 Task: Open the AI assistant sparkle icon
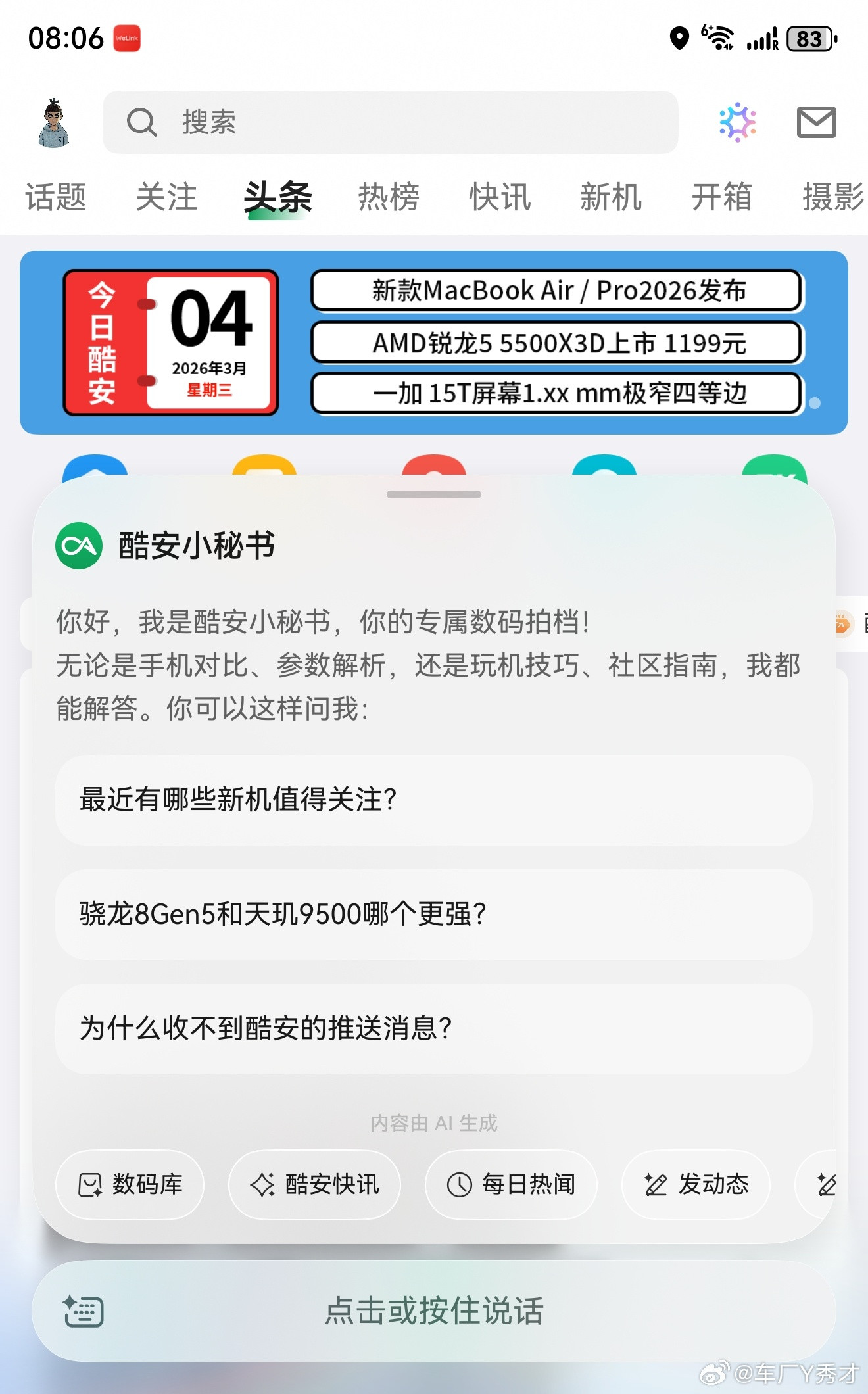[738, 121]
